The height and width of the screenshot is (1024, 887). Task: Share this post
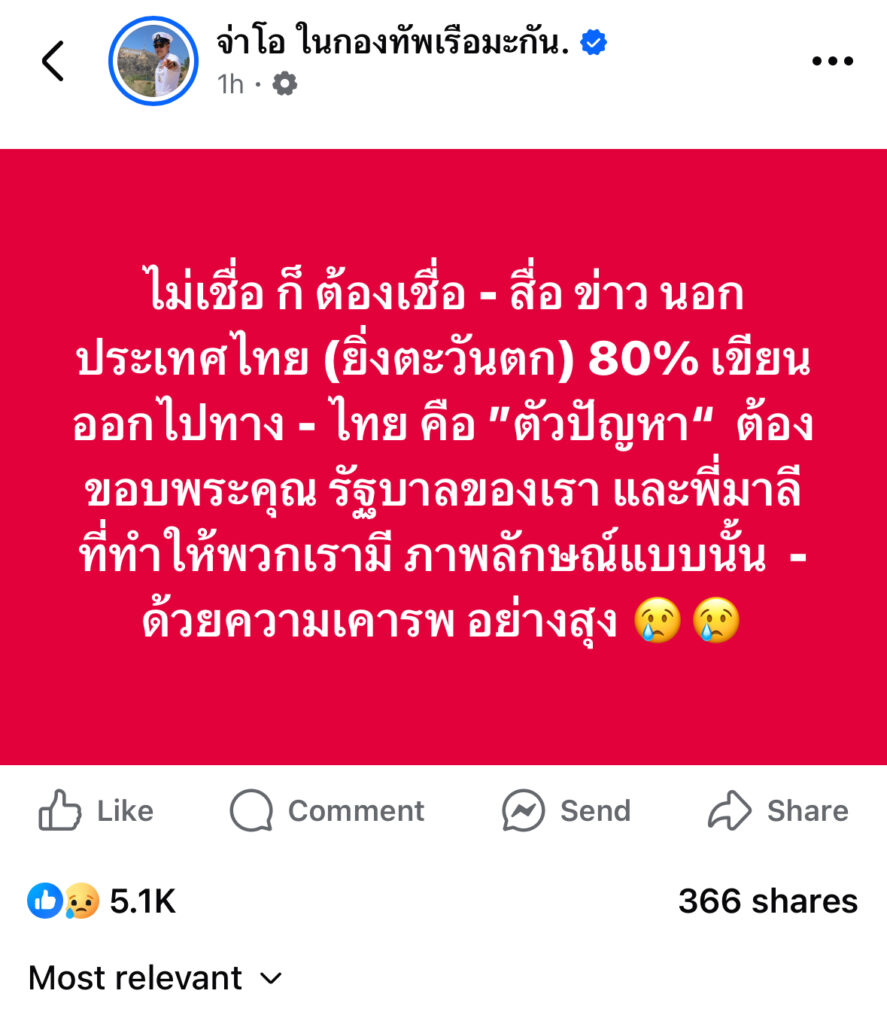(777, 811)
